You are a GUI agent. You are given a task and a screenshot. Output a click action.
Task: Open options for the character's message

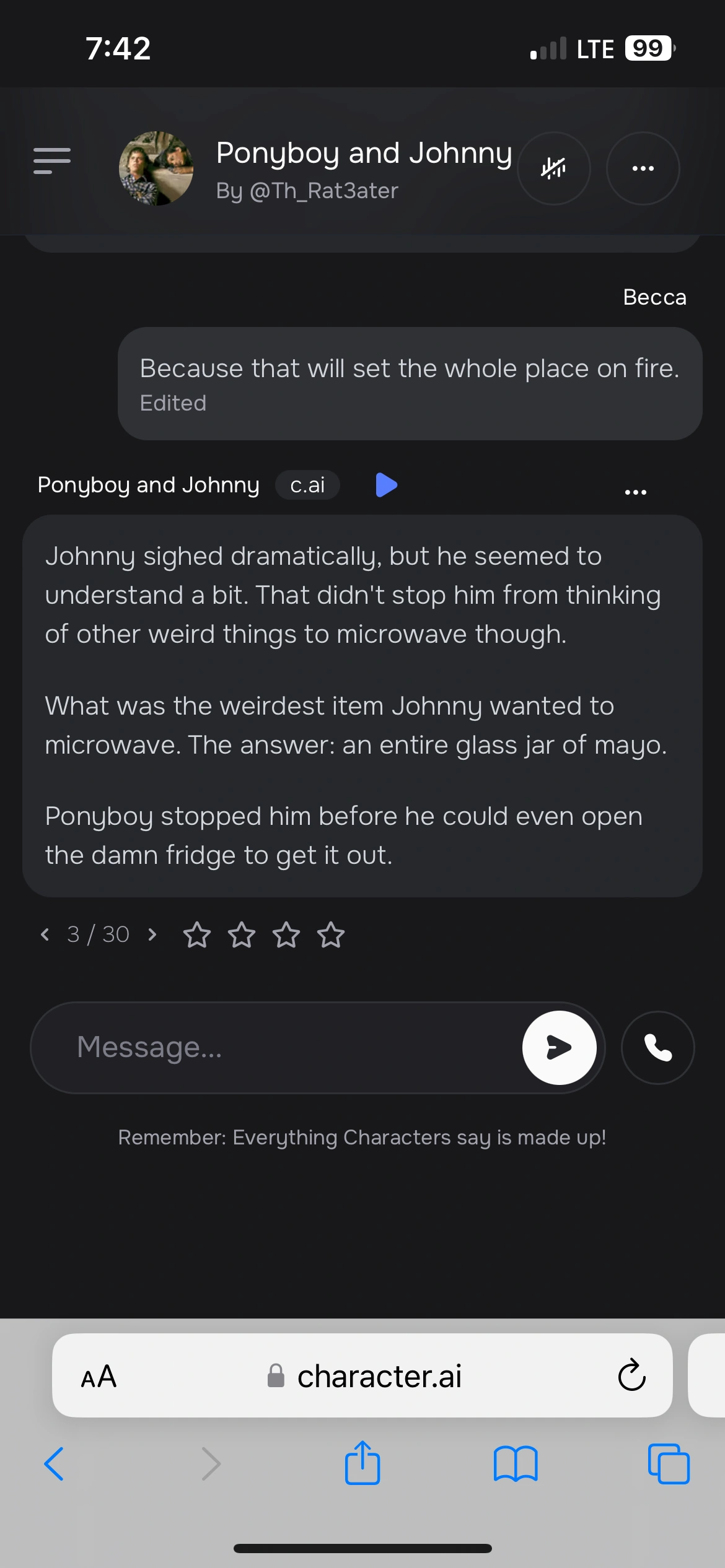click(635, 492)
